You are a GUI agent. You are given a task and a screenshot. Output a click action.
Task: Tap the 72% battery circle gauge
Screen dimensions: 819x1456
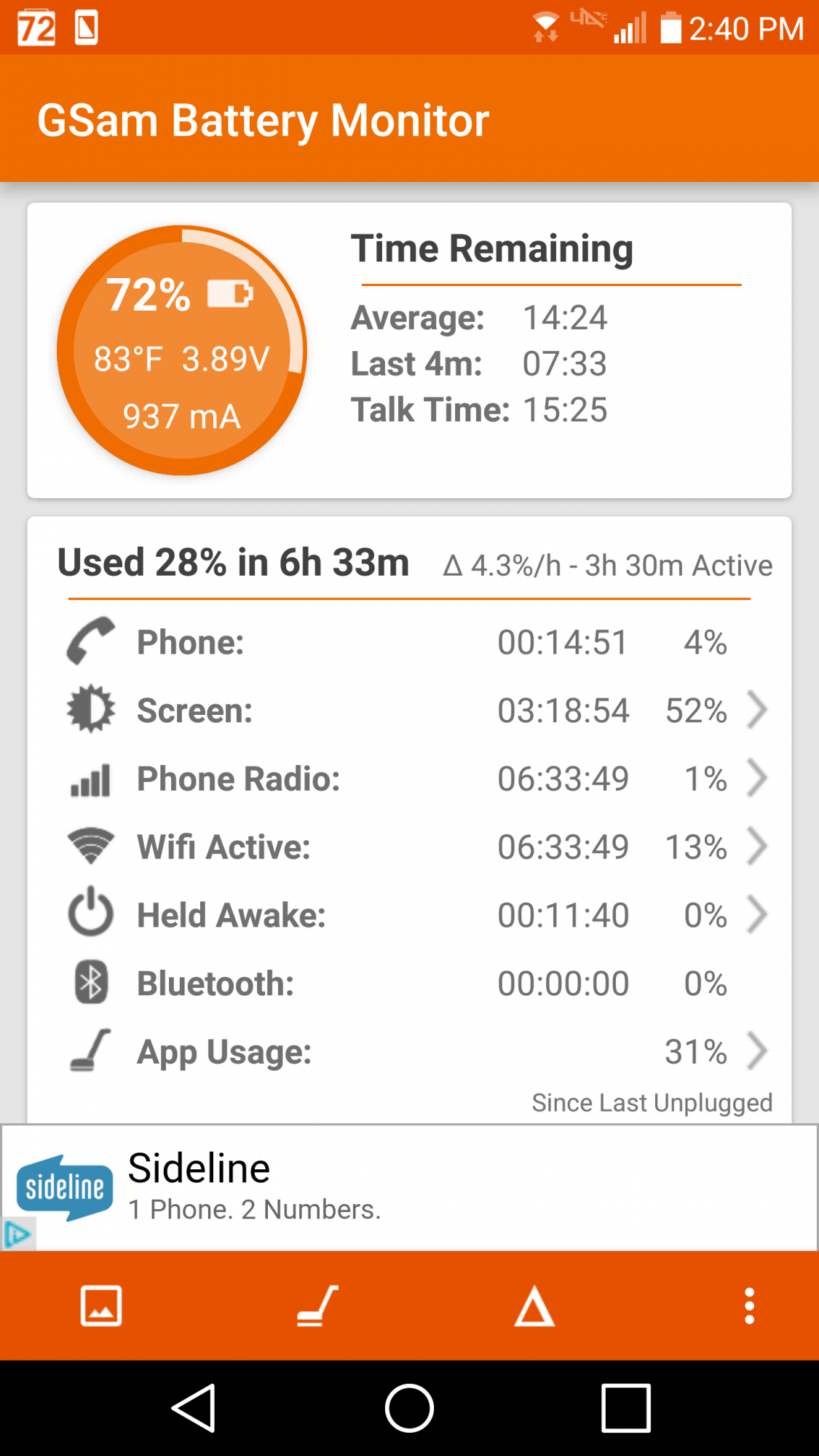pos(182,351)
